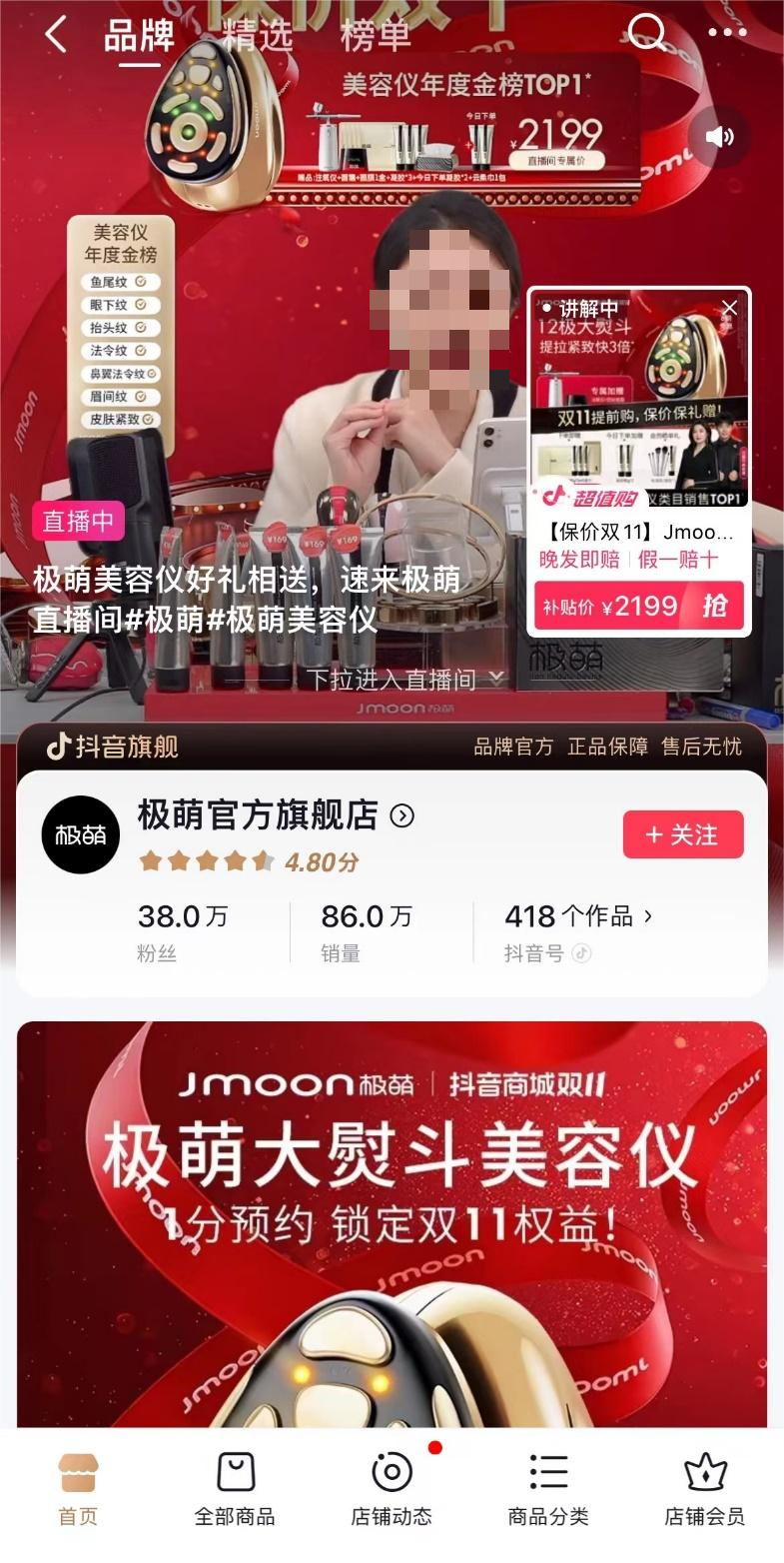Open the three-dot overflow menu
Screen dimensions: 784x1563
pos(727,33)
